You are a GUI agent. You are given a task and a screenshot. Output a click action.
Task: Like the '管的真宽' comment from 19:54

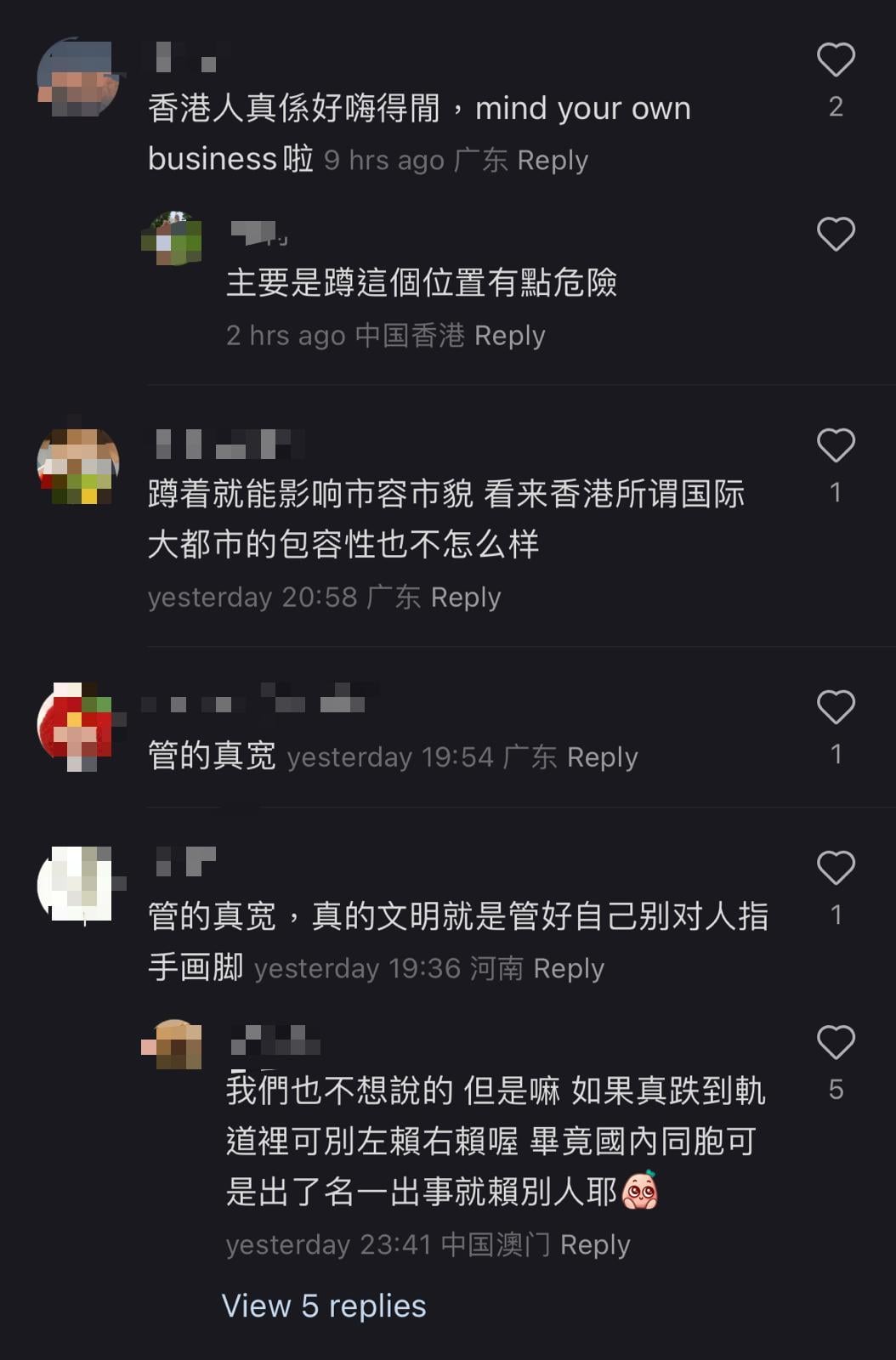[835, 707]
